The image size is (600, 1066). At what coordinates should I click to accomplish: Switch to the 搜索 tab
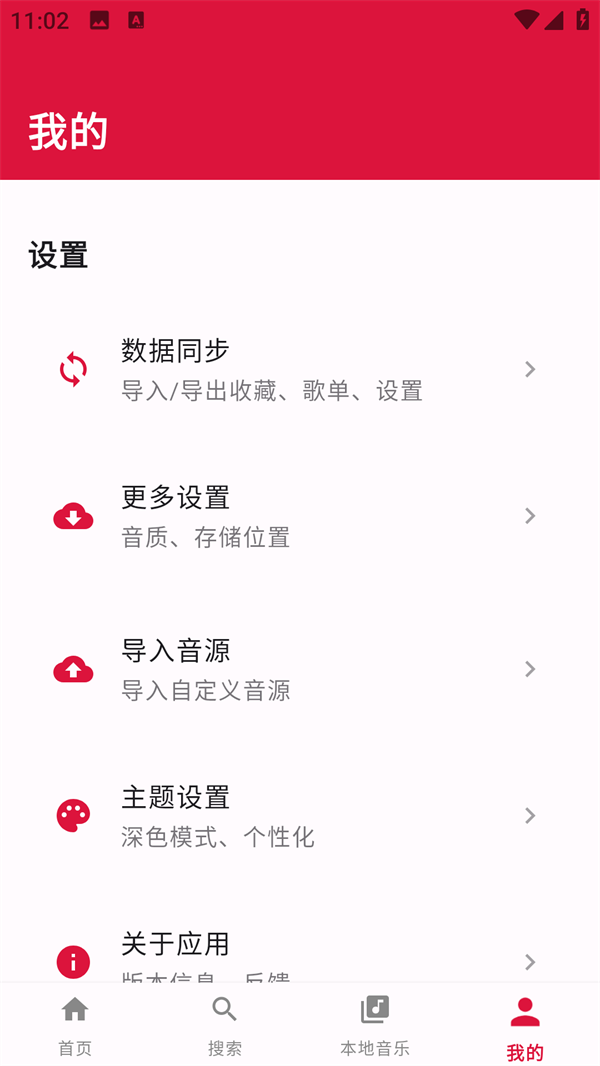(225, 1025)
